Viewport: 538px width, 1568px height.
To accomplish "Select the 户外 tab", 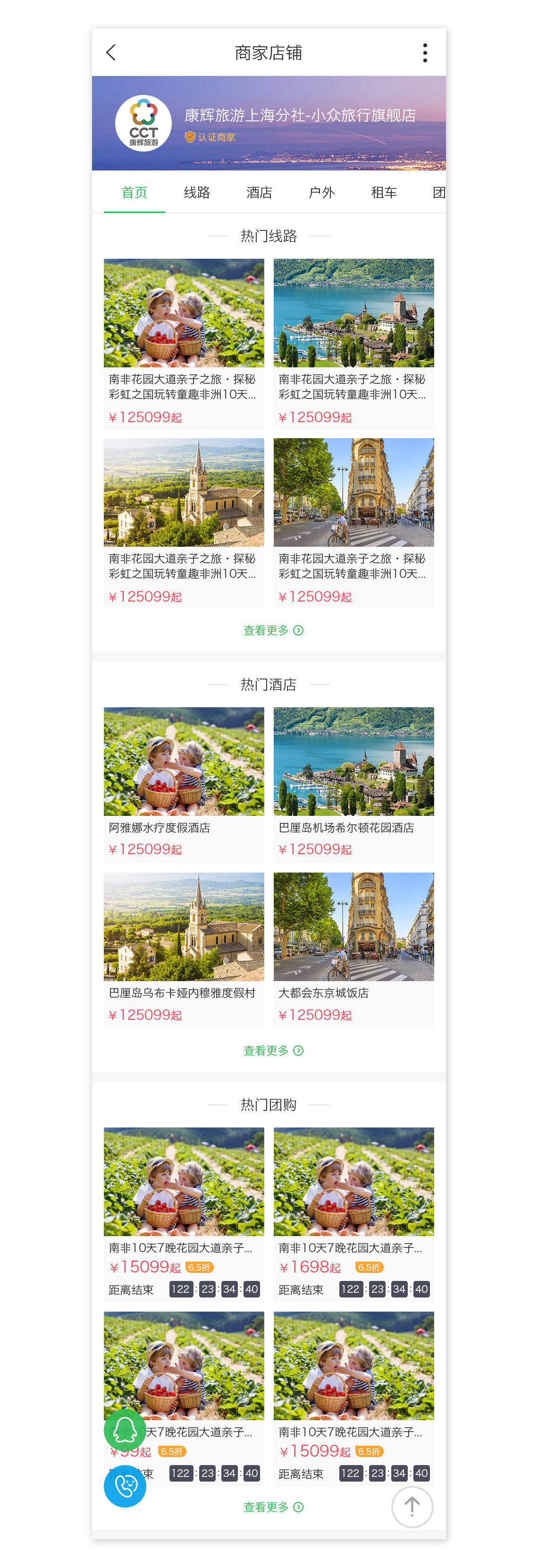I will (x=321, y=193).
